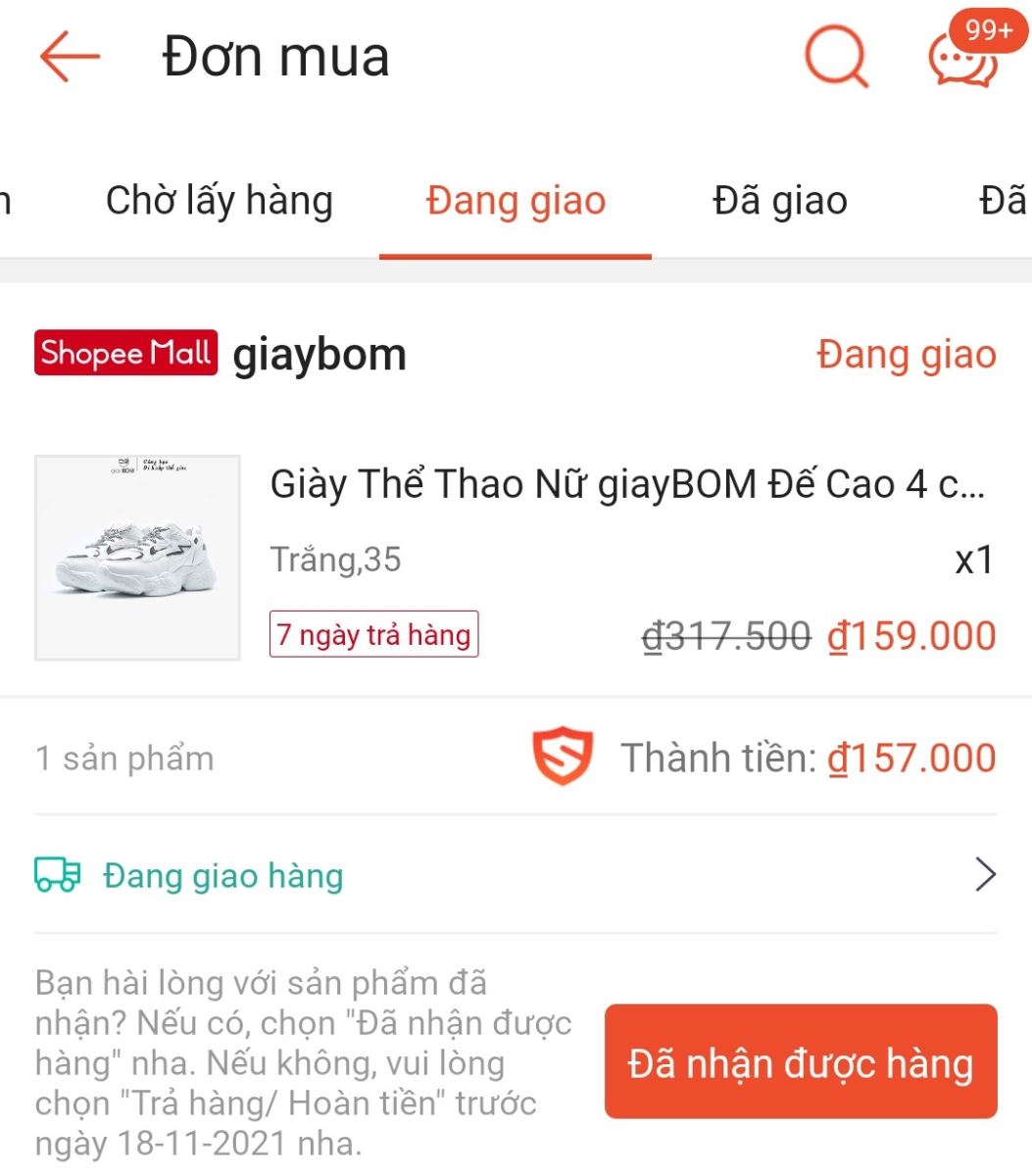This screenshot has width=1032, height=1176.
Task: Go back from Đơn mua
Action: [71, 57]
